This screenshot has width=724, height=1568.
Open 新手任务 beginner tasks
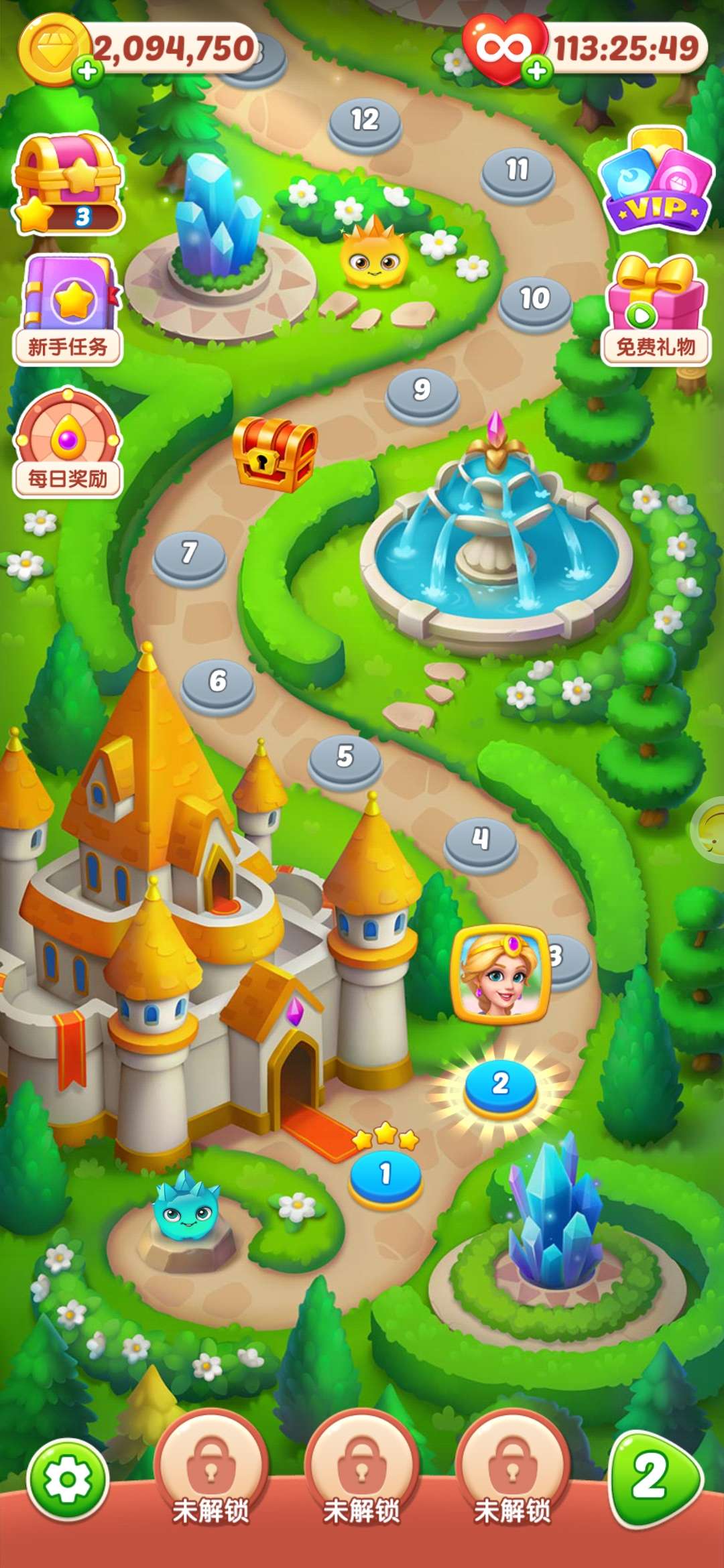[x=67, y=310]
